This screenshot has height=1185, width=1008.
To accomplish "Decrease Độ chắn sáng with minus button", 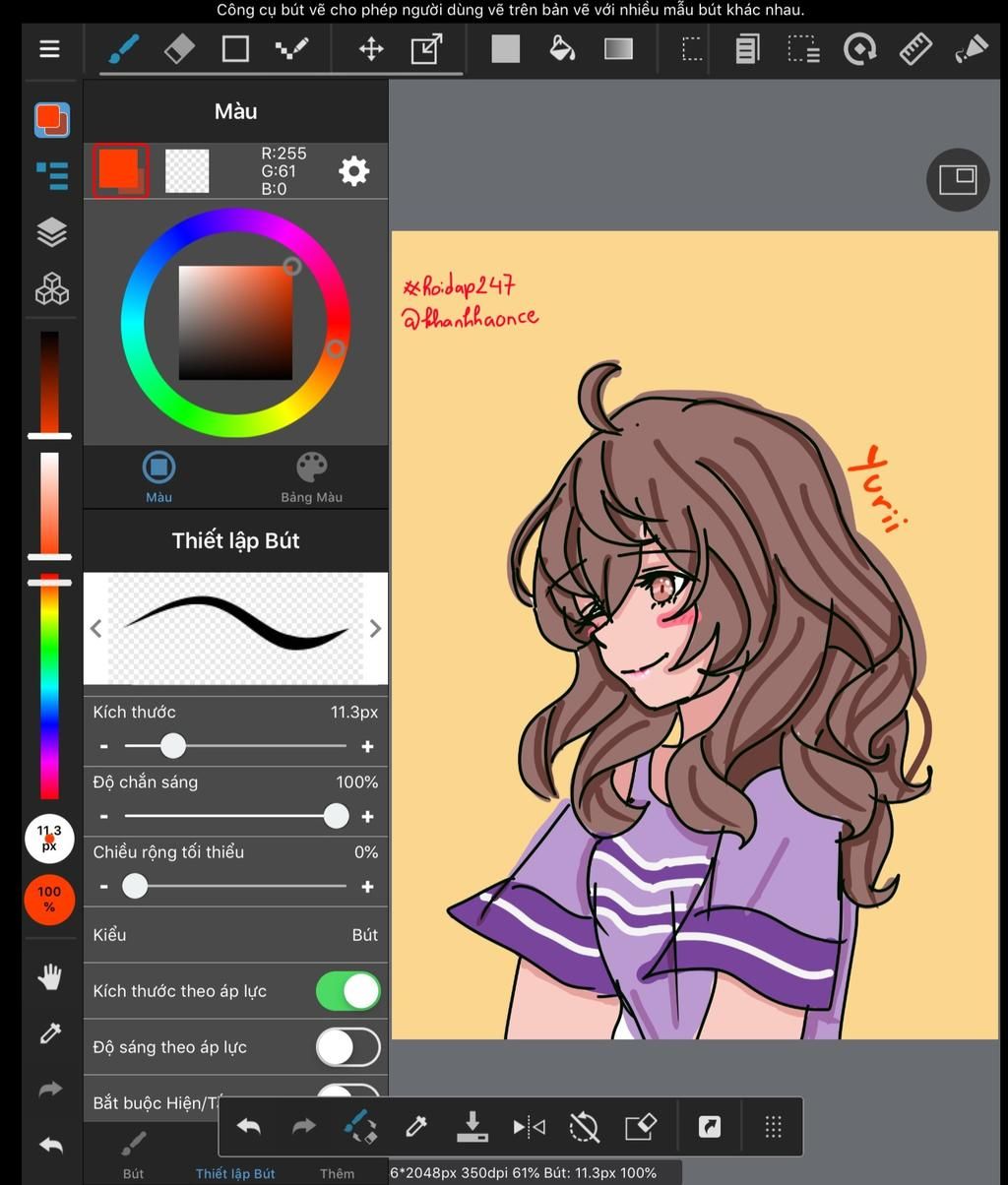I will click(104, 817).
